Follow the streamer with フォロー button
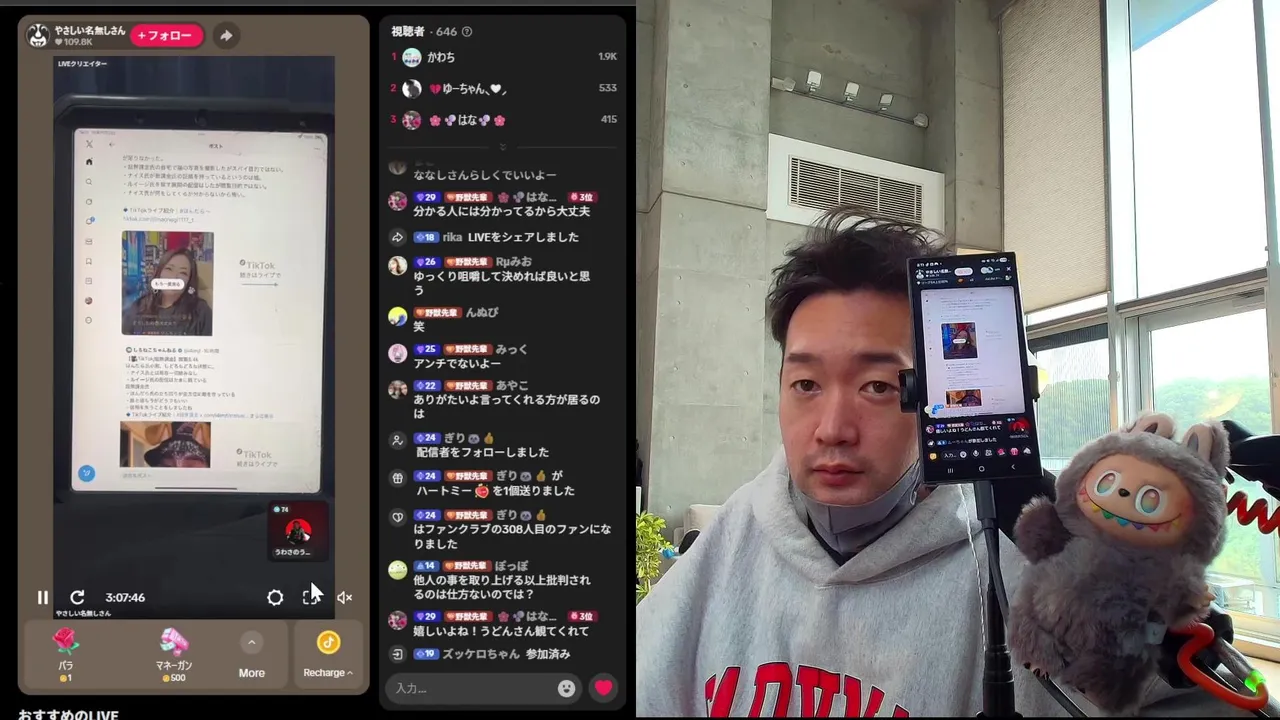 (165, 36)
